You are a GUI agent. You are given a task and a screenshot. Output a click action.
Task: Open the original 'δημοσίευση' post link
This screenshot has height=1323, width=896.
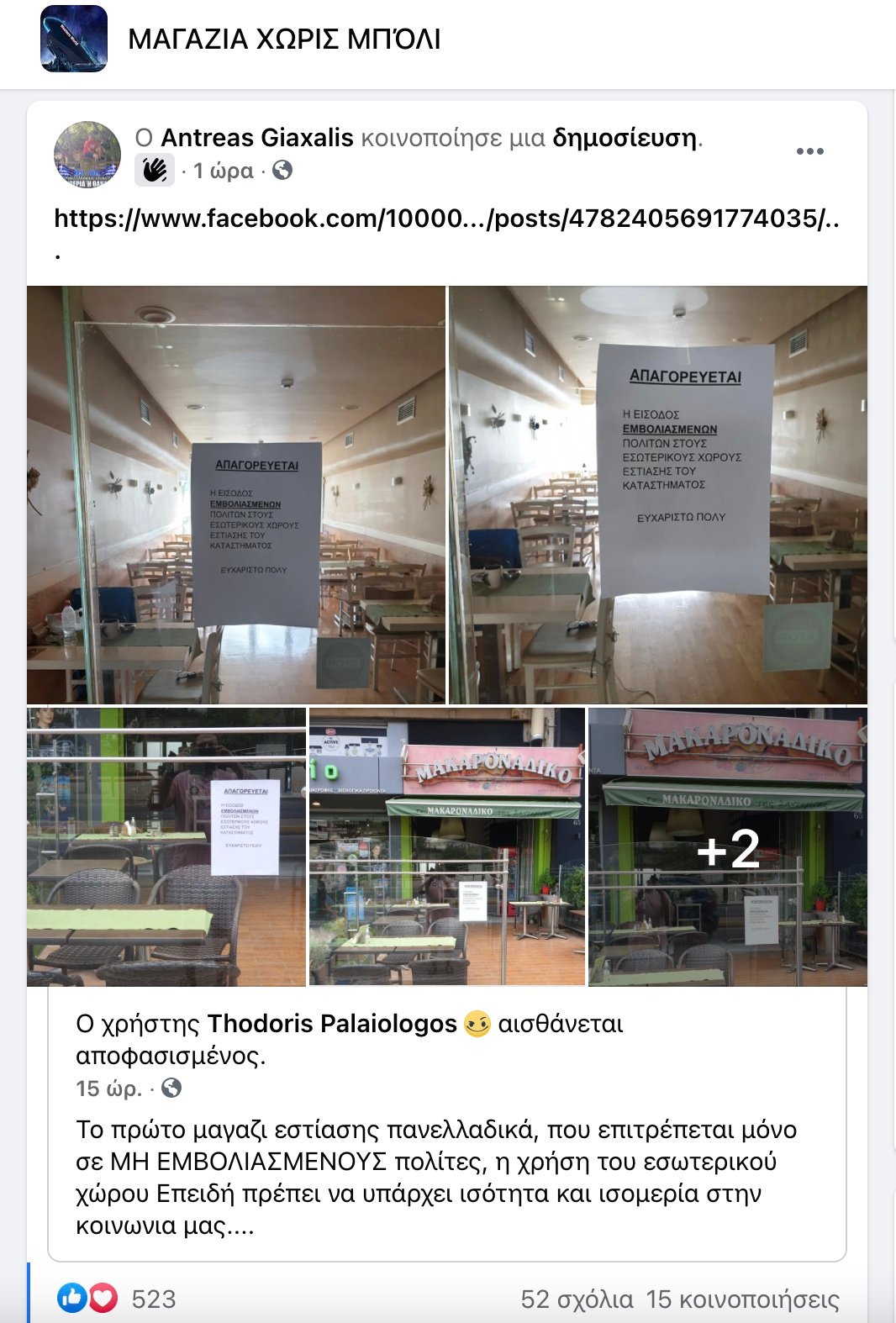(624, 137)
